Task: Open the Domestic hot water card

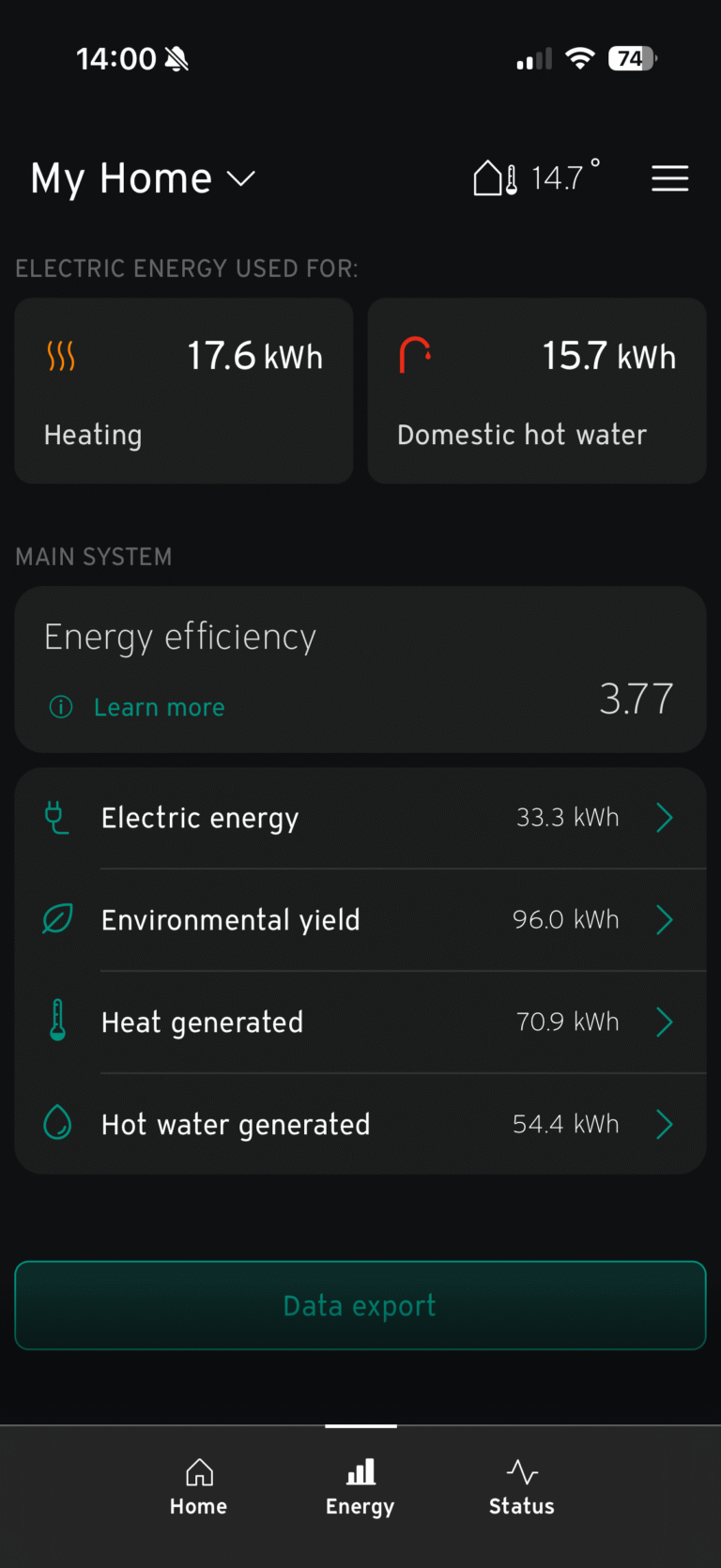Action: coord(536,391)
